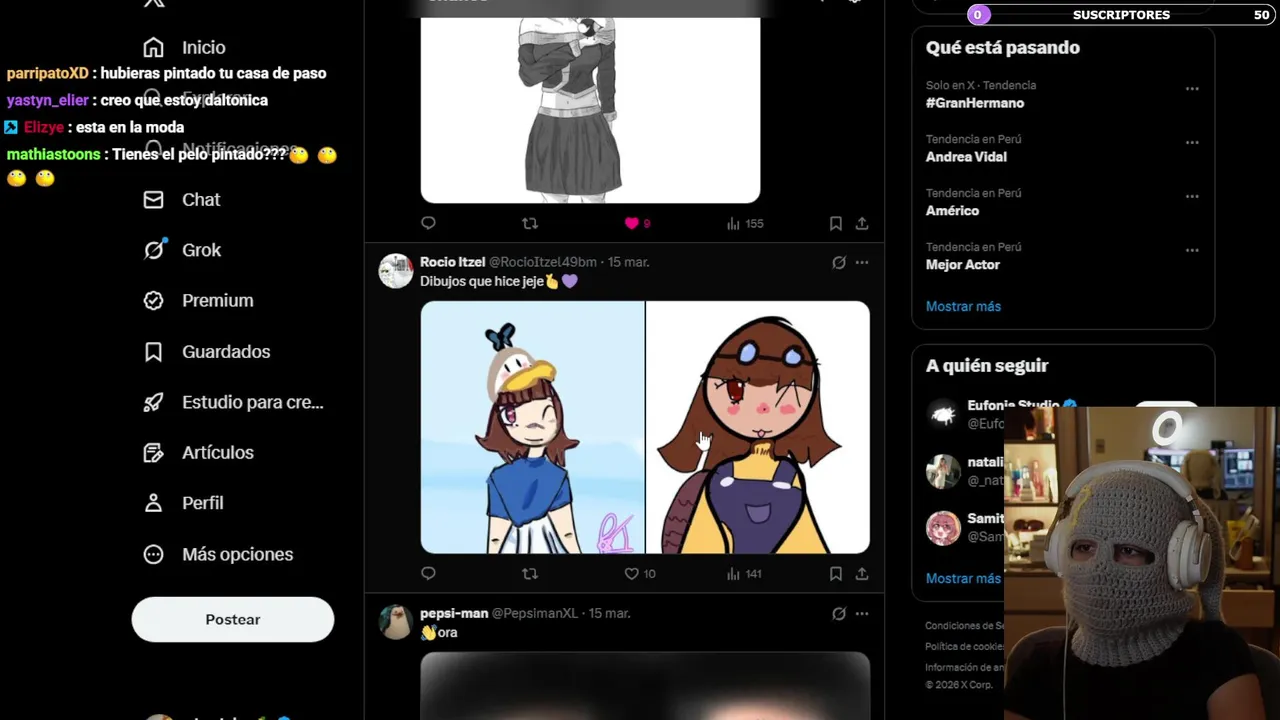Go to Inicio in the sidebar
Image resolution: width=1280 pixels, height=720 pixels.
[203, 47]
